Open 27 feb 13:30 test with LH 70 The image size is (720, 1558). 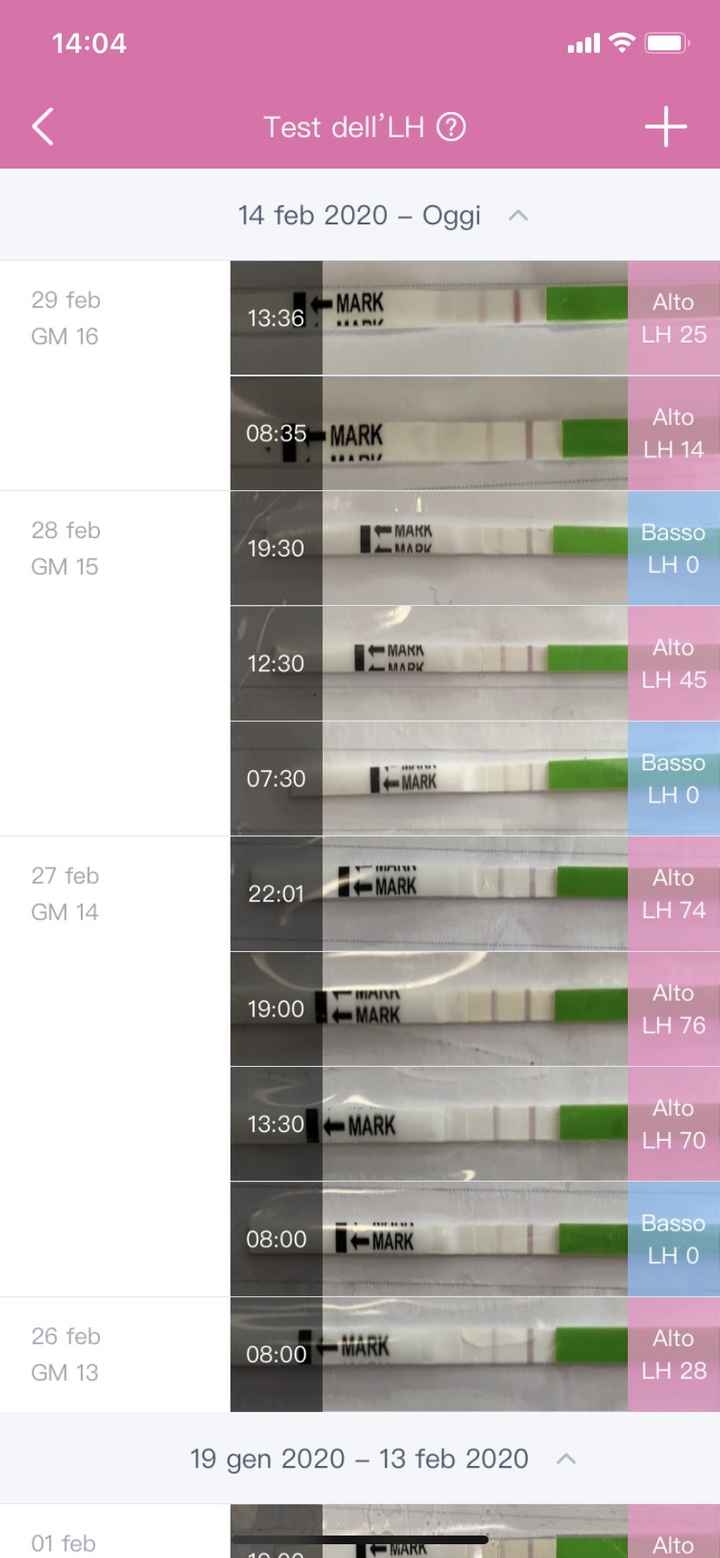pyautogui.click(x=475, y=1124)
